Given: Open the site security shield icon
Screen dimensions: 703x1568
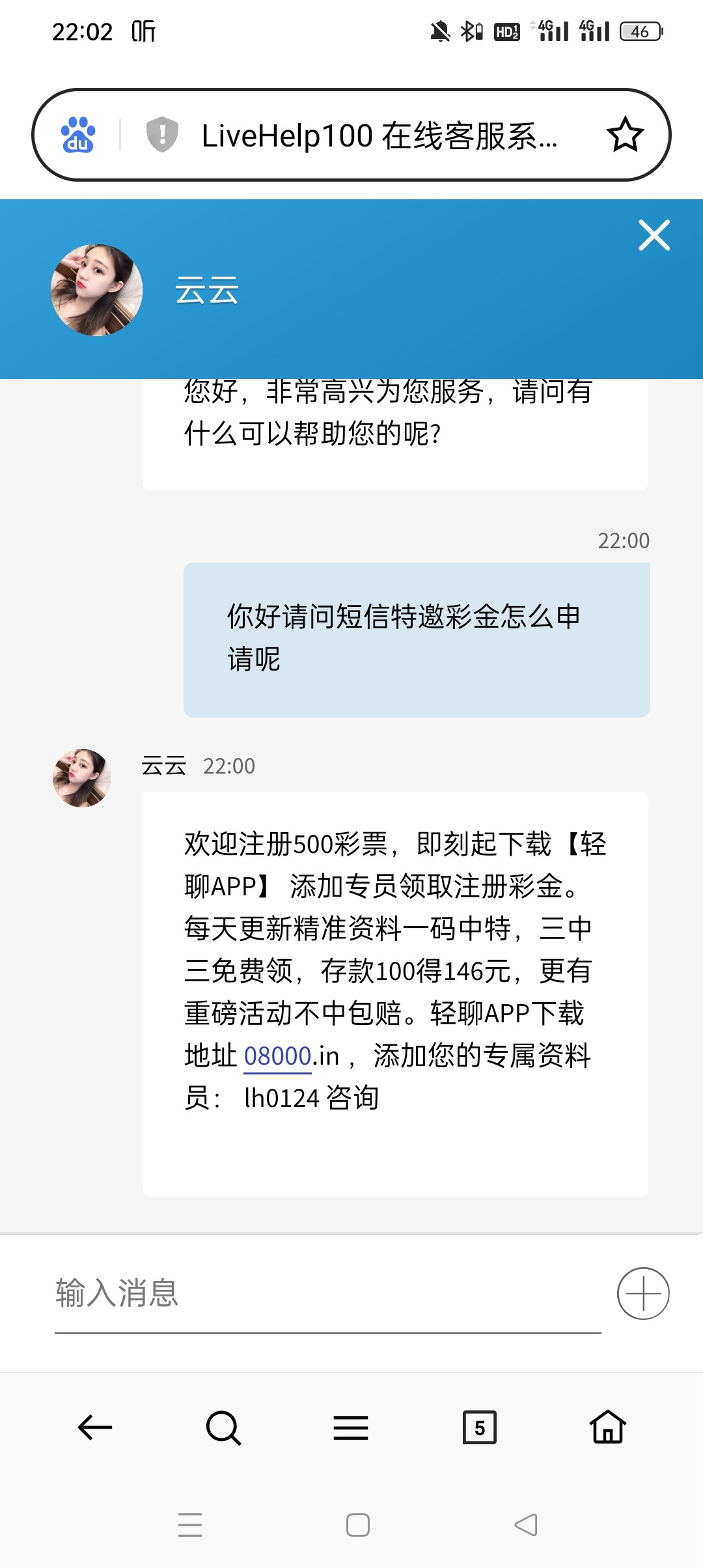Looking at the screenshot, I should tap(162, 135).
